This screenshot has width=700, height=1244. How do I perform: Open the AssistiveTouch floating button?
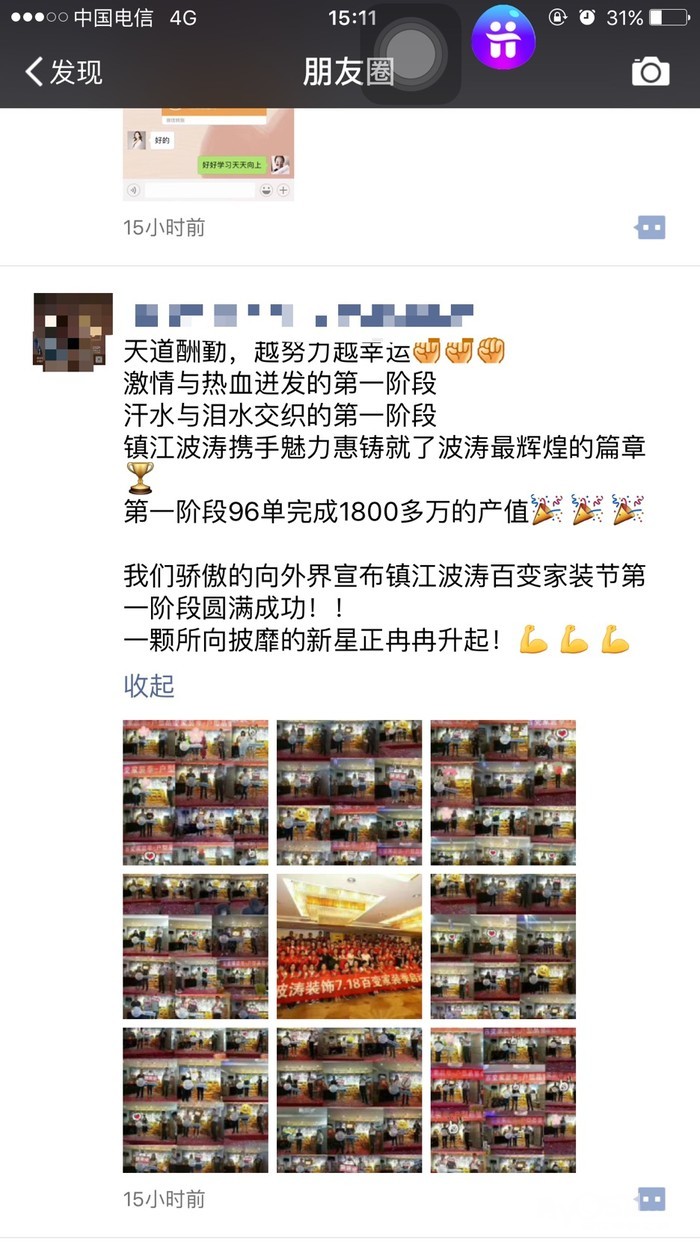point(410,51)
